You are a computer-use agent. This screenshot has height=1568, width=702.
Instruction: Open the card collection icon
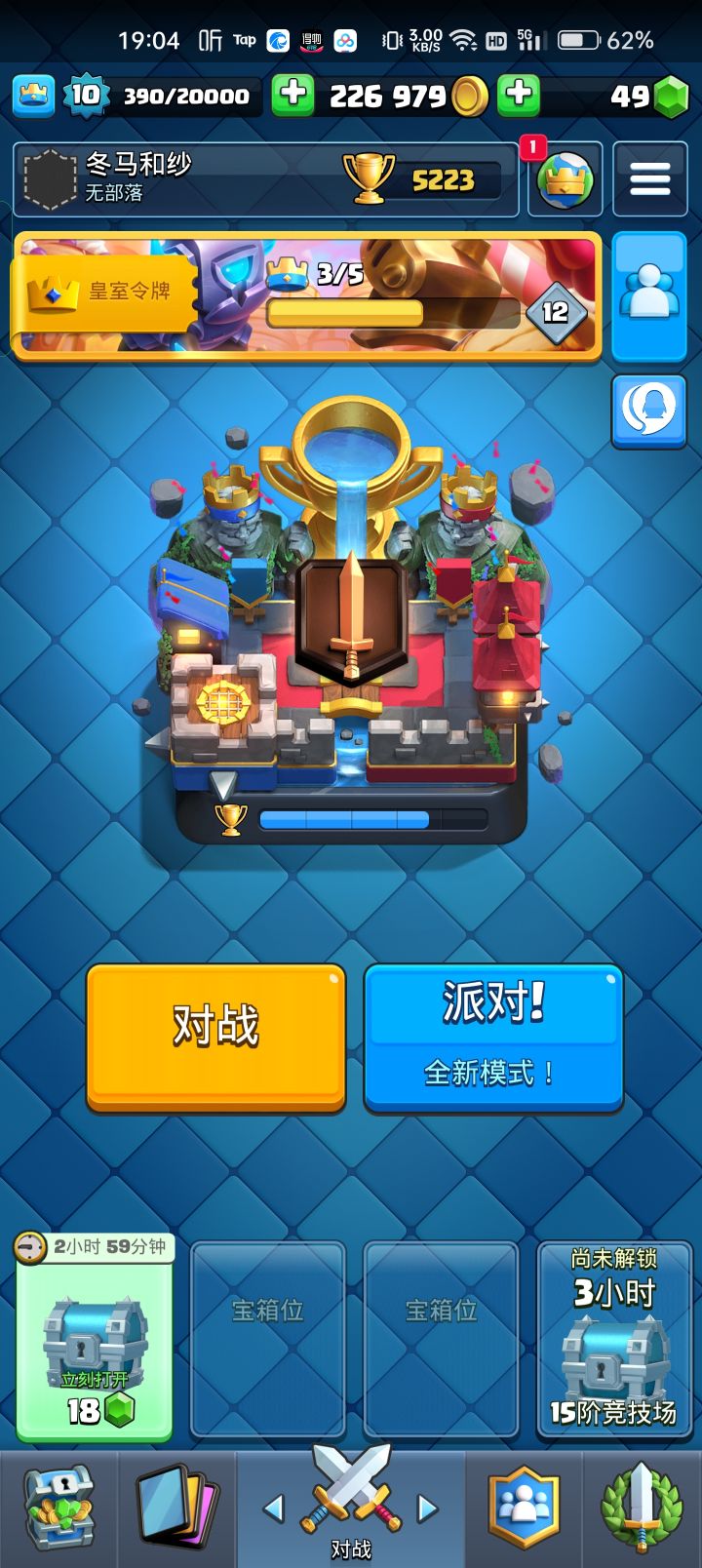(x=175, y=1507)
